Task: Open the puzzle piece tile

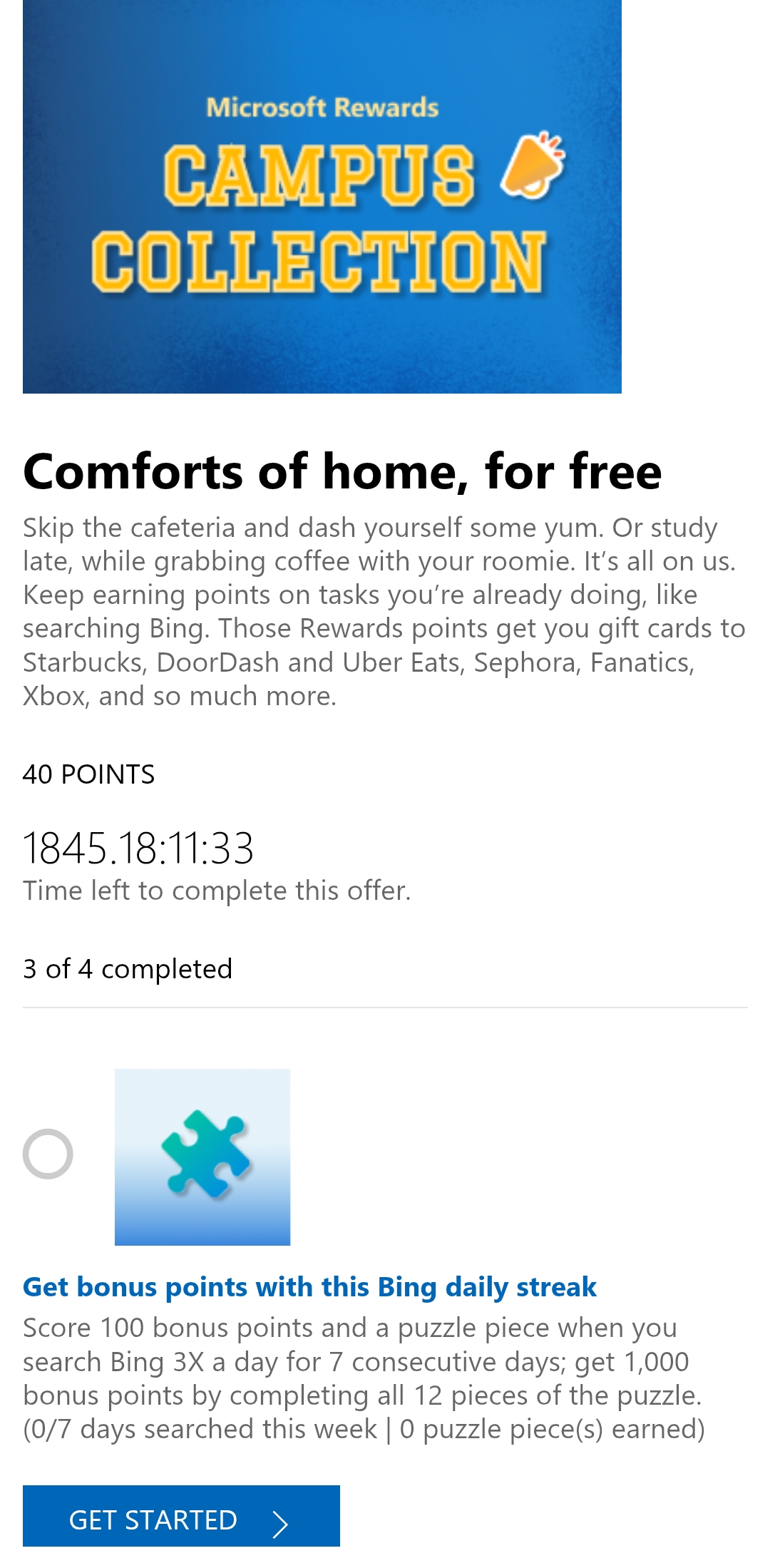Action: click(x=202, y=1157)
